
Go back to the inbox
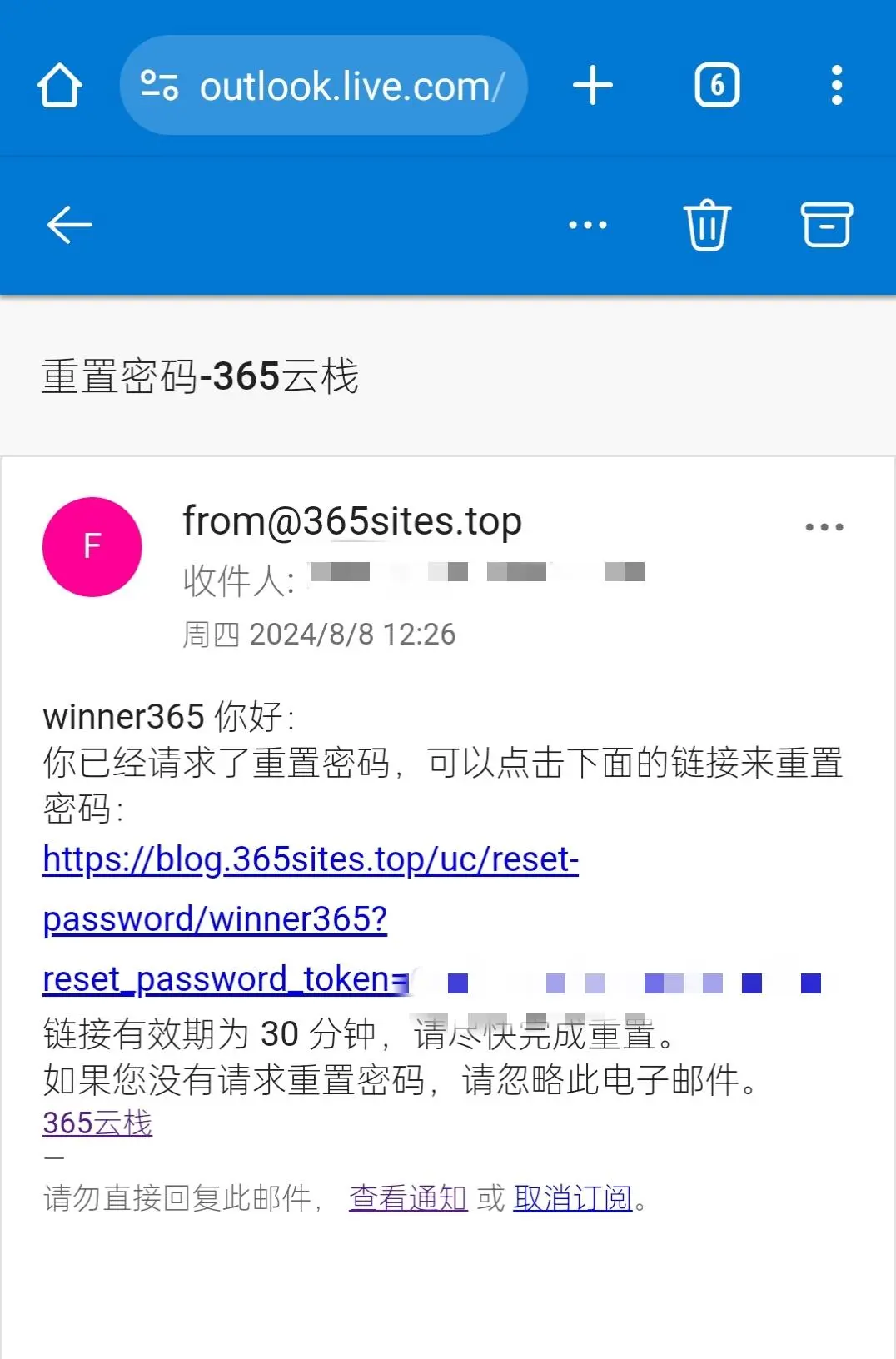coord(69,225)
